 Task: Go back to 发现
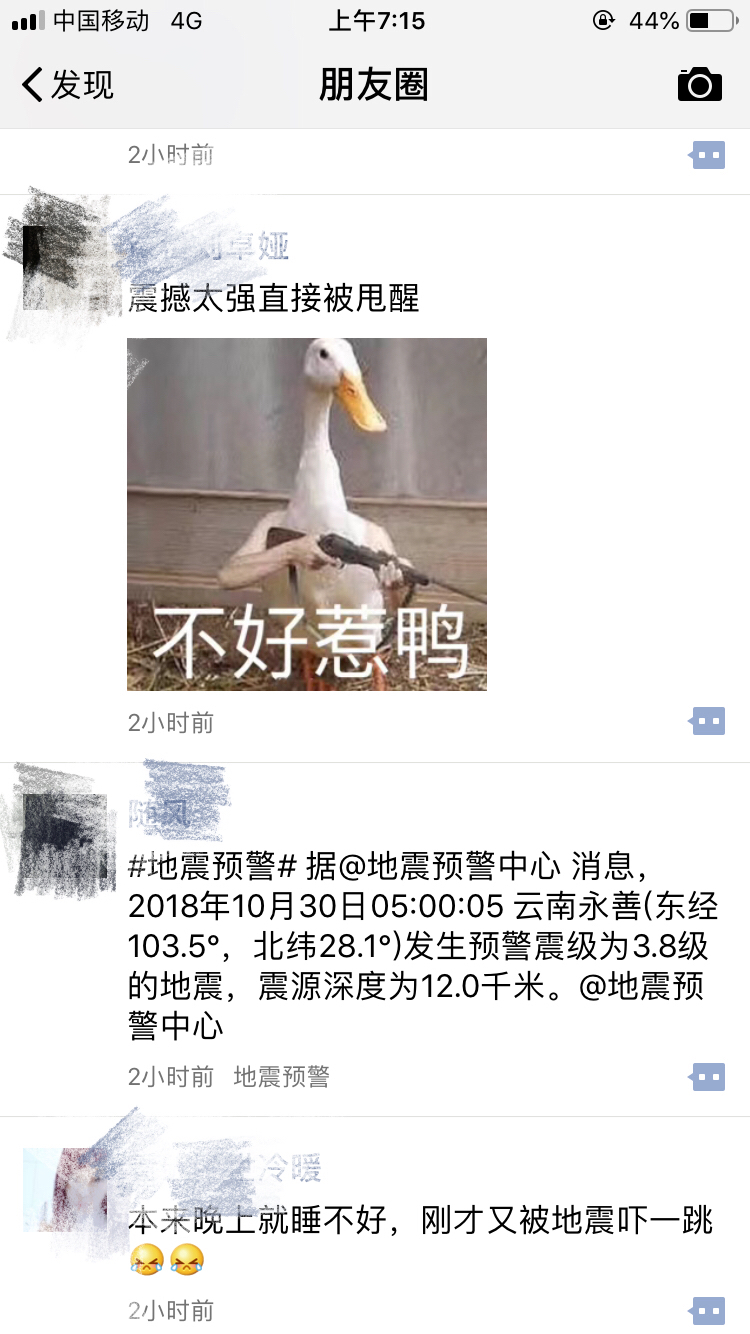tap(68, 84)
